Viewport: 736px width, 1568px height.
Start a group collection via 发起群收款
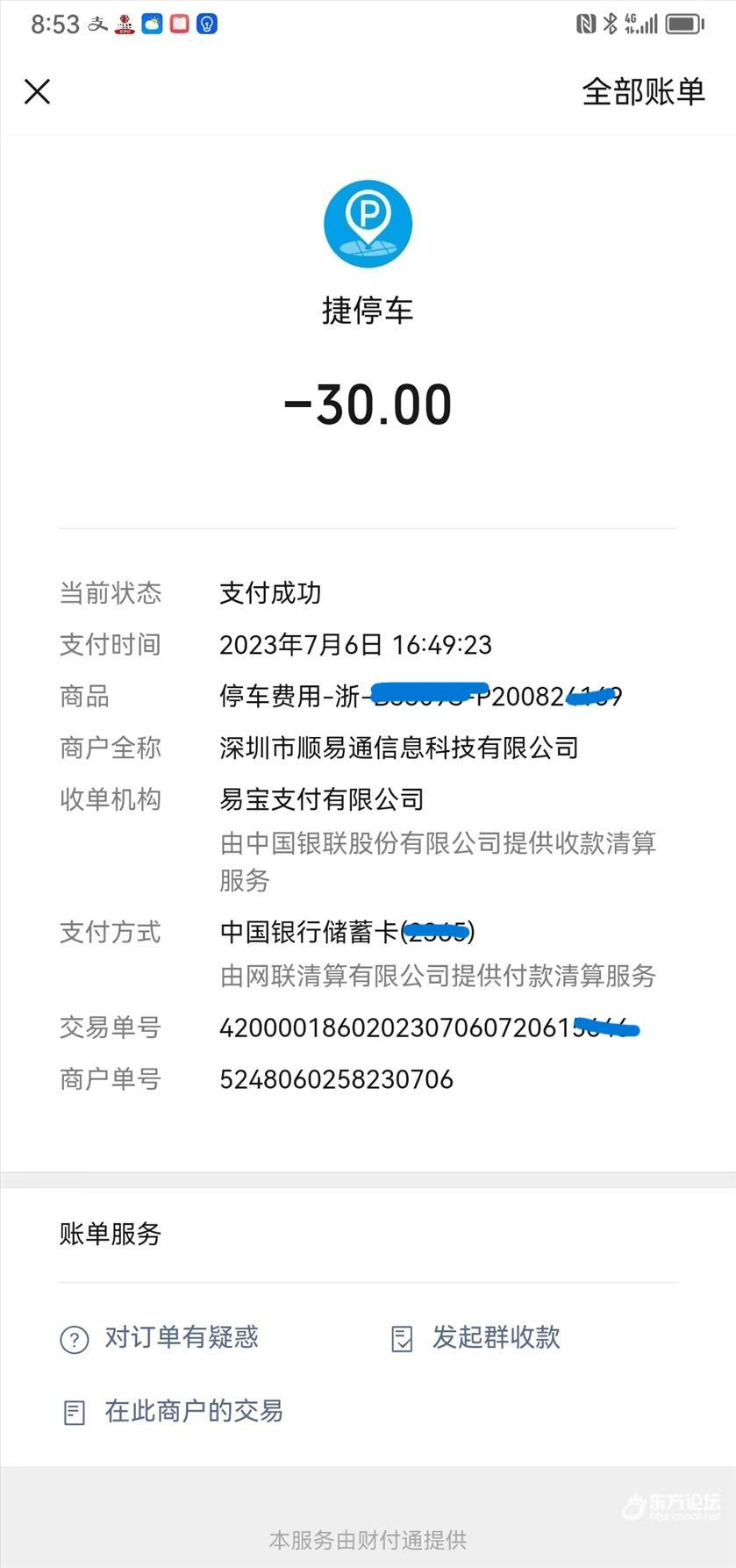[x=475, y=1338]
